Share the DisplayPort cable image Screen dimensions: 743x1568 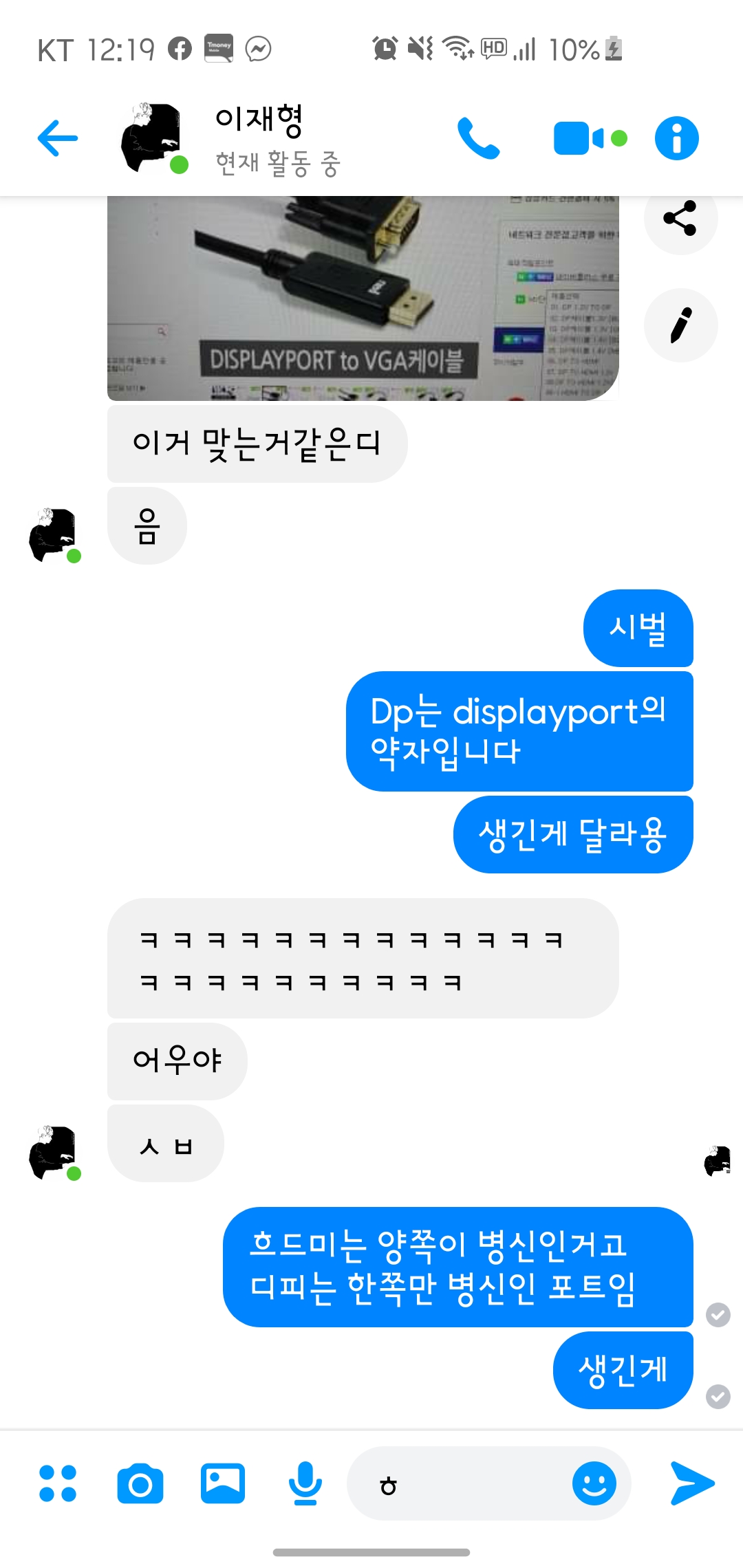click(x=680, y=218)
